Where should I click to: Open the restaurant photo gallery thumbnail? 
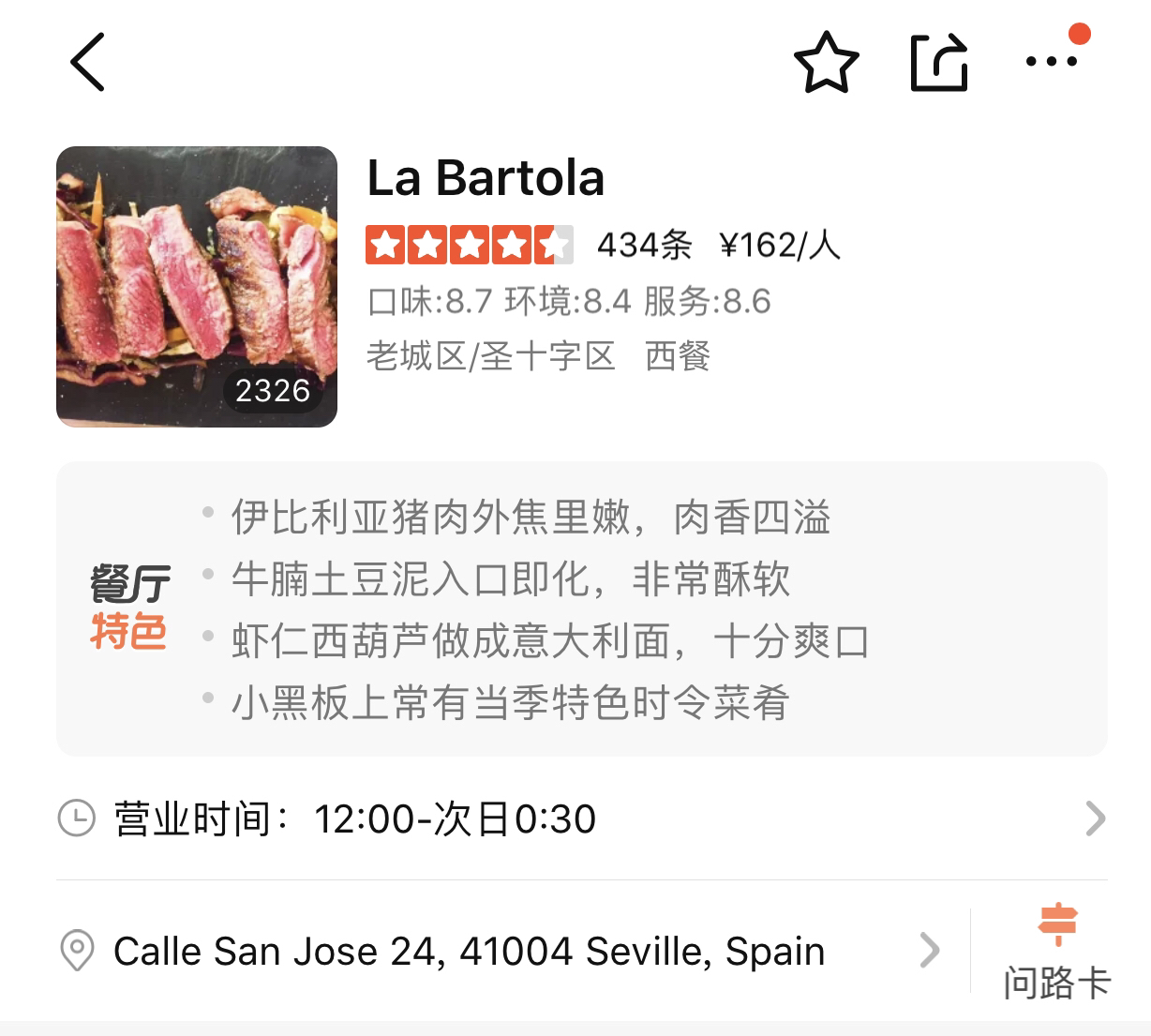(197, 287)
